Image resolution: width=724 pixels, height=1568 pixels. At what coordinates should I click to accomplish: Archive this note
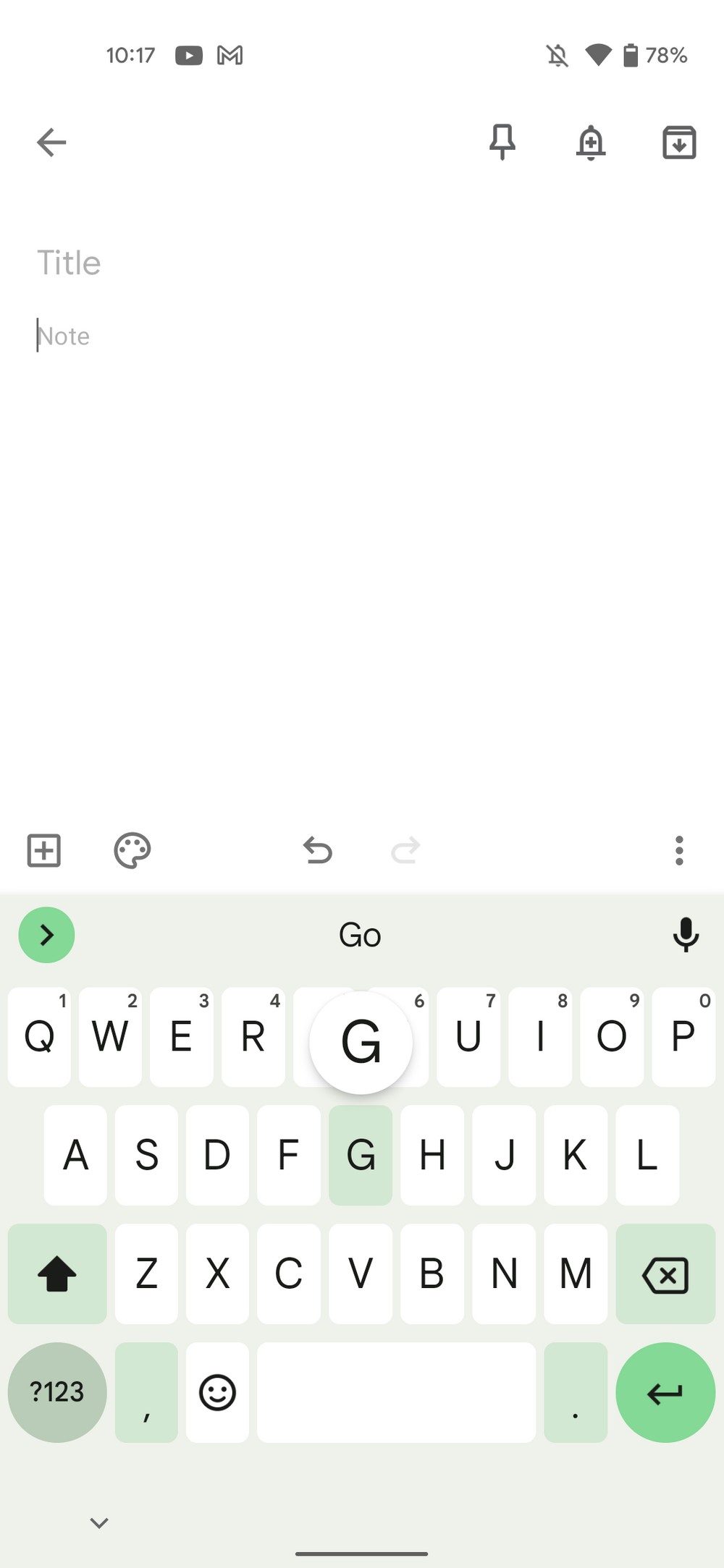coord(679,142)
